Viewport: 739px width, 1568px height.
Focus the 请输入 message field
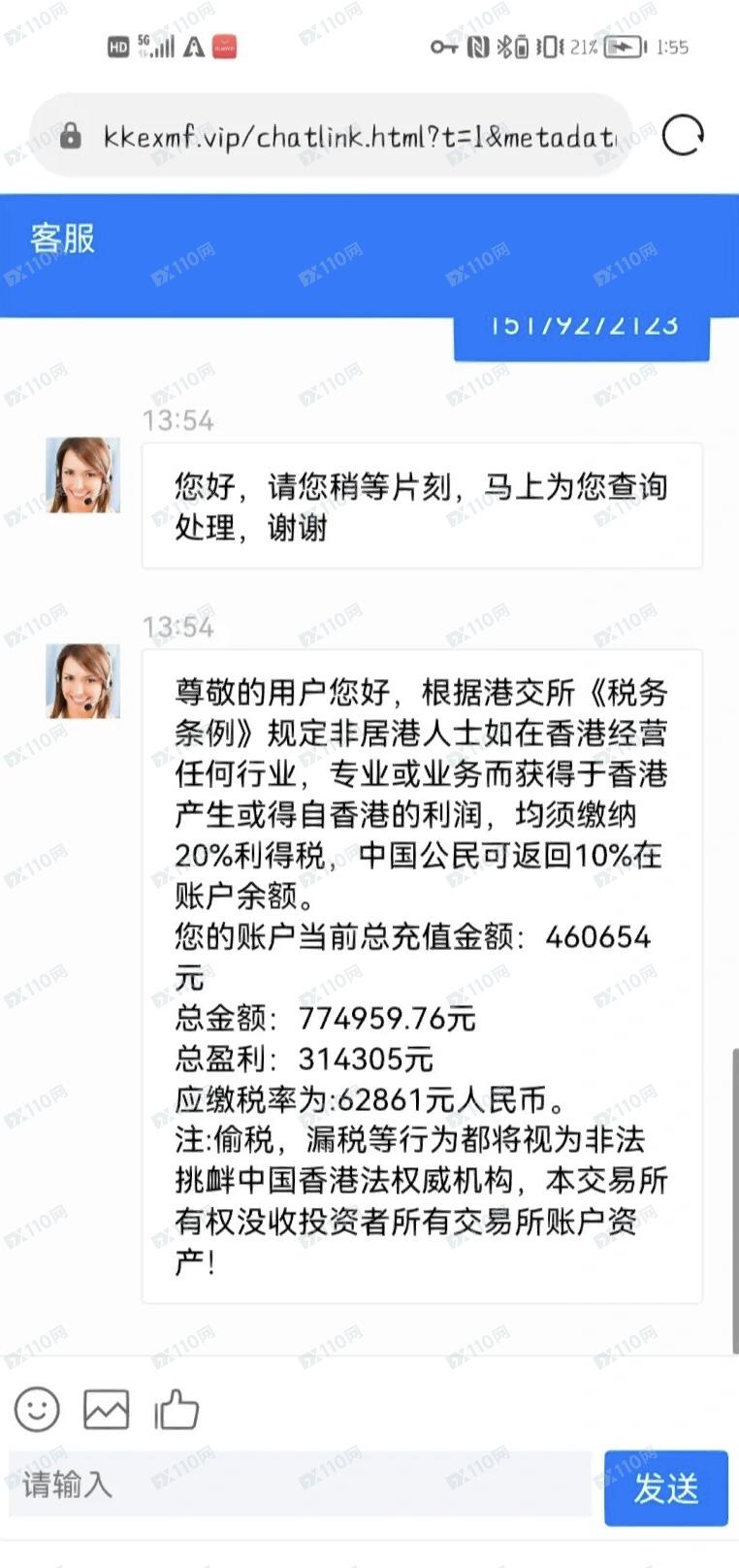tap(301, 1484)
